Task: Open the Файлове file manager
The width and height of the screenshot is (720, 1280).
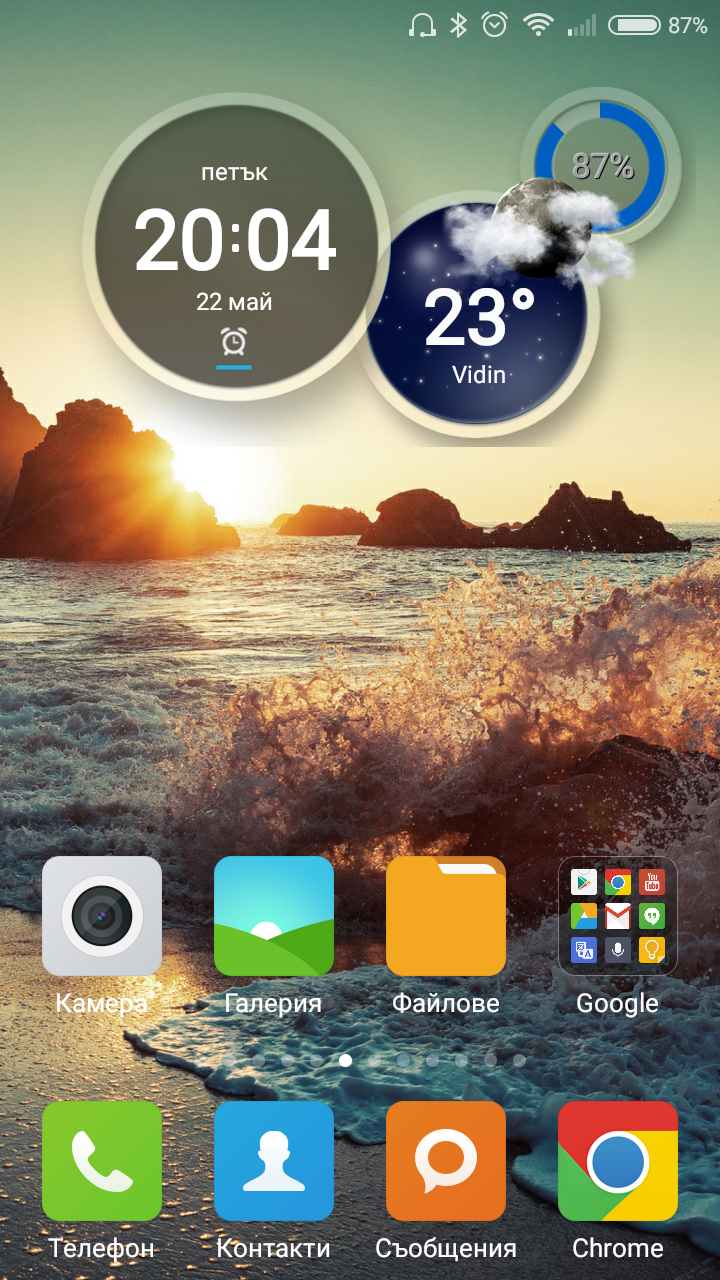Action: point(446,916)
